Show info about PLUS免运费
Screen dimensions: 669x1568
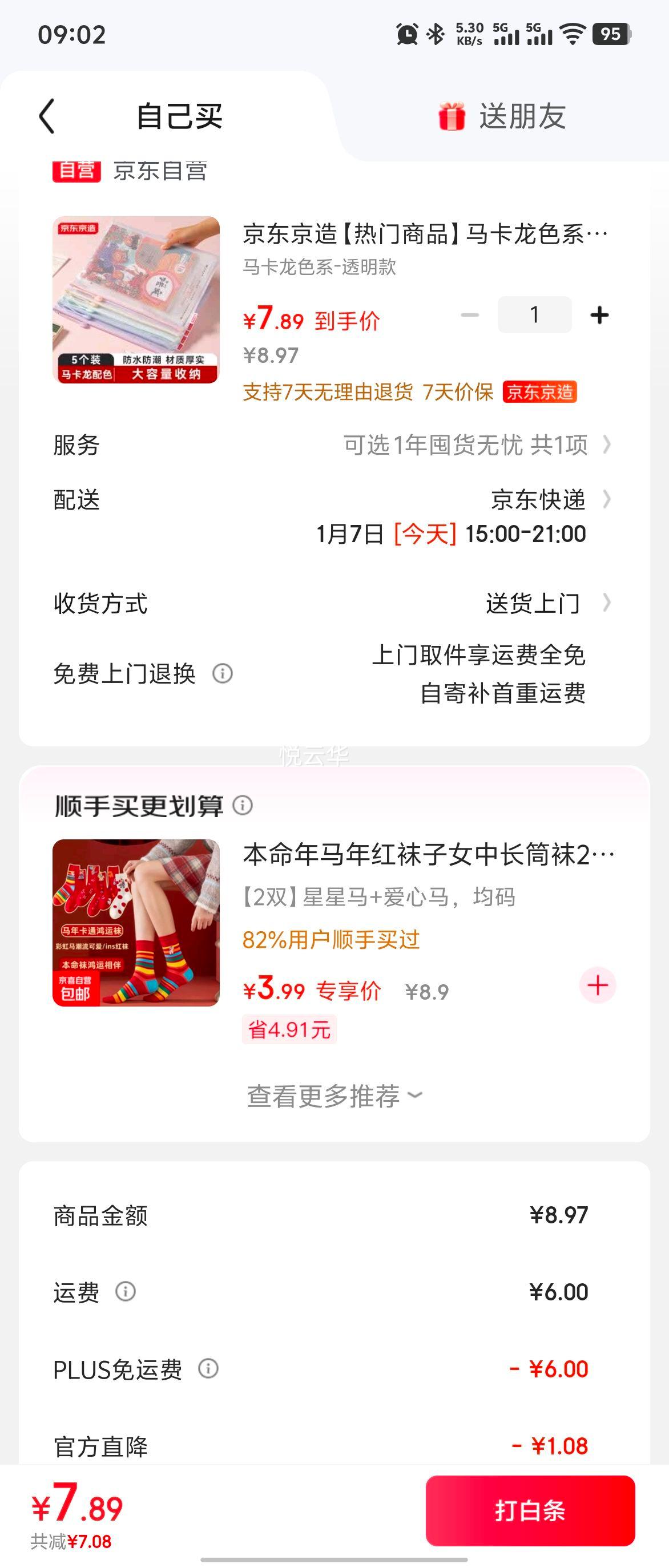(x=208, y=1369)
